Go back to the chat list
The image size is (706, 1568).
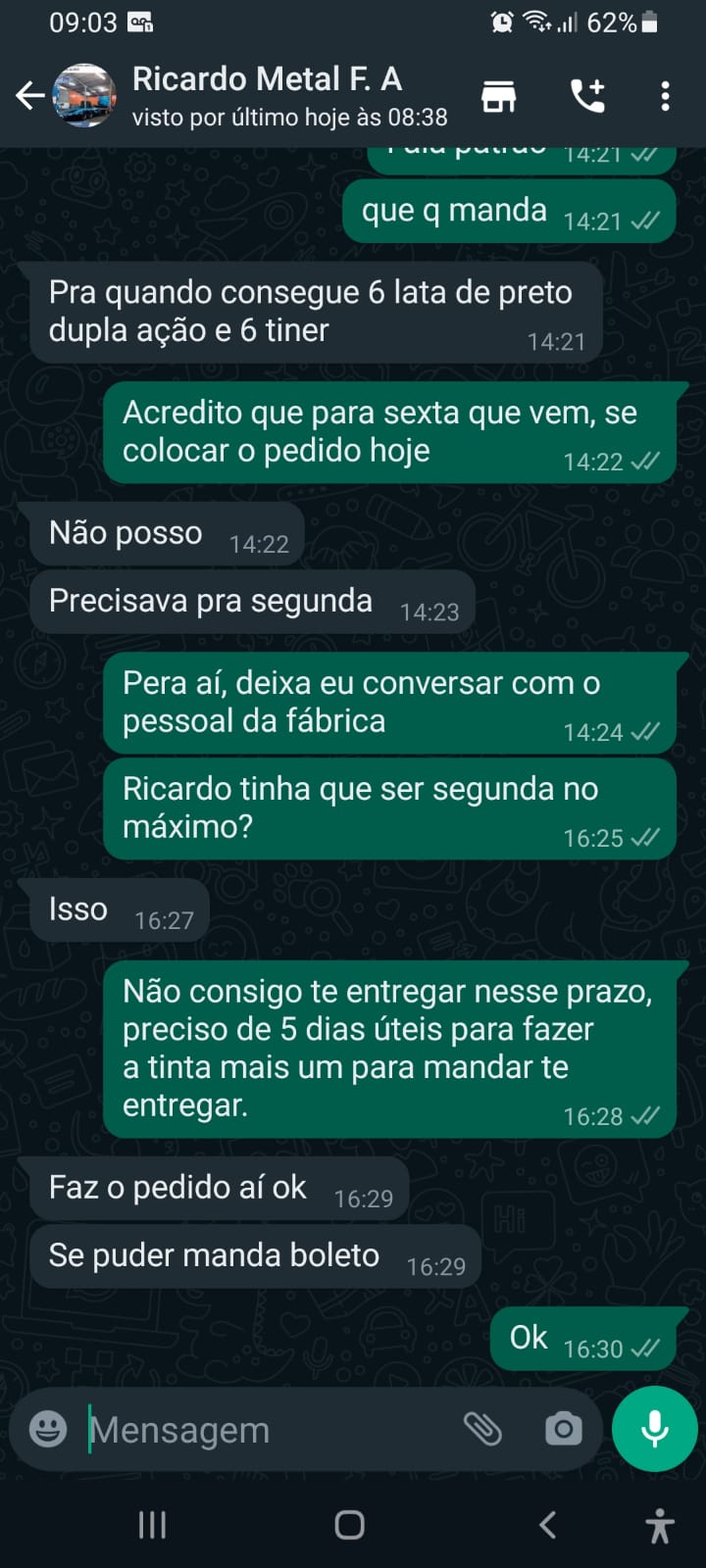pos(29,96)
